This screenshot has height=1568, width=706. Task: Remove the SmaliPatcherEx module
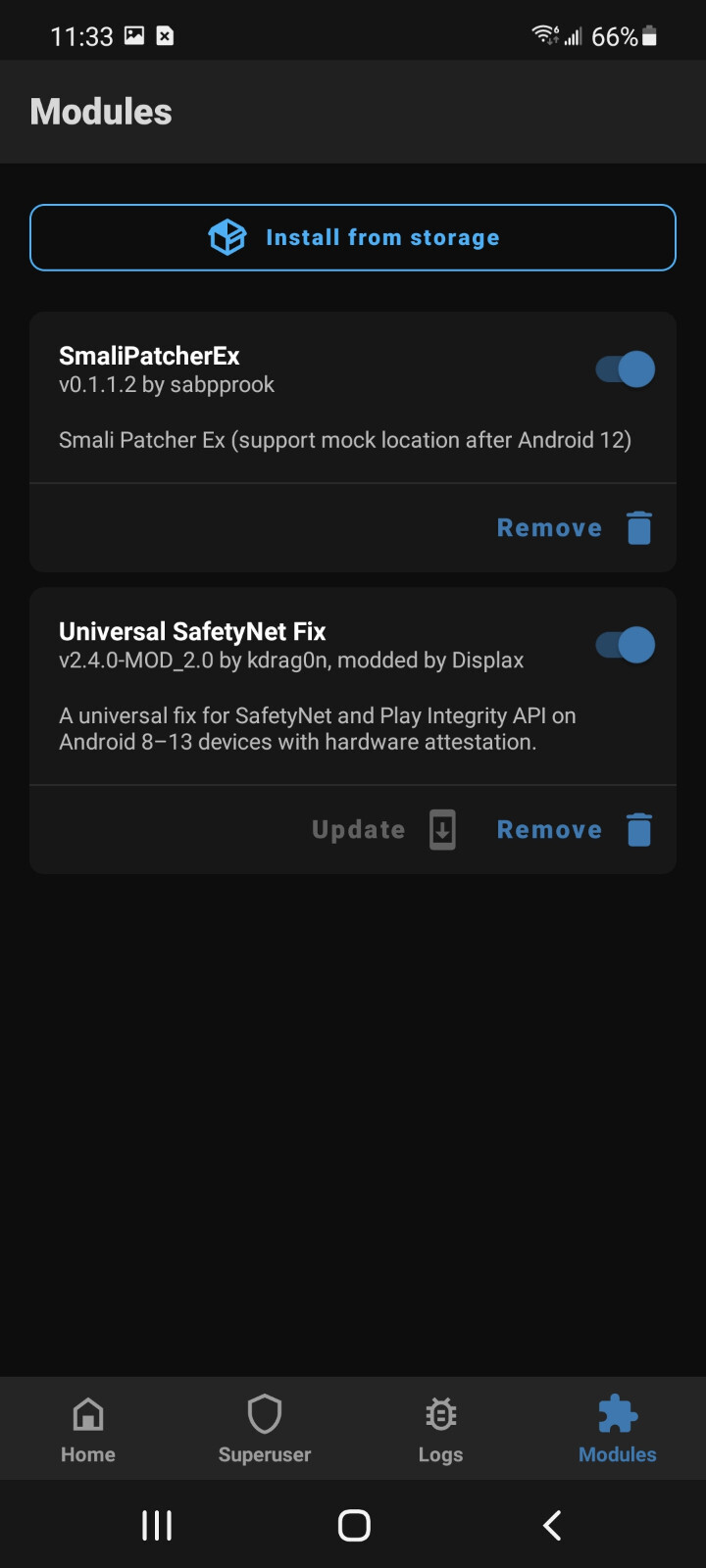click(x=574, y=528)
